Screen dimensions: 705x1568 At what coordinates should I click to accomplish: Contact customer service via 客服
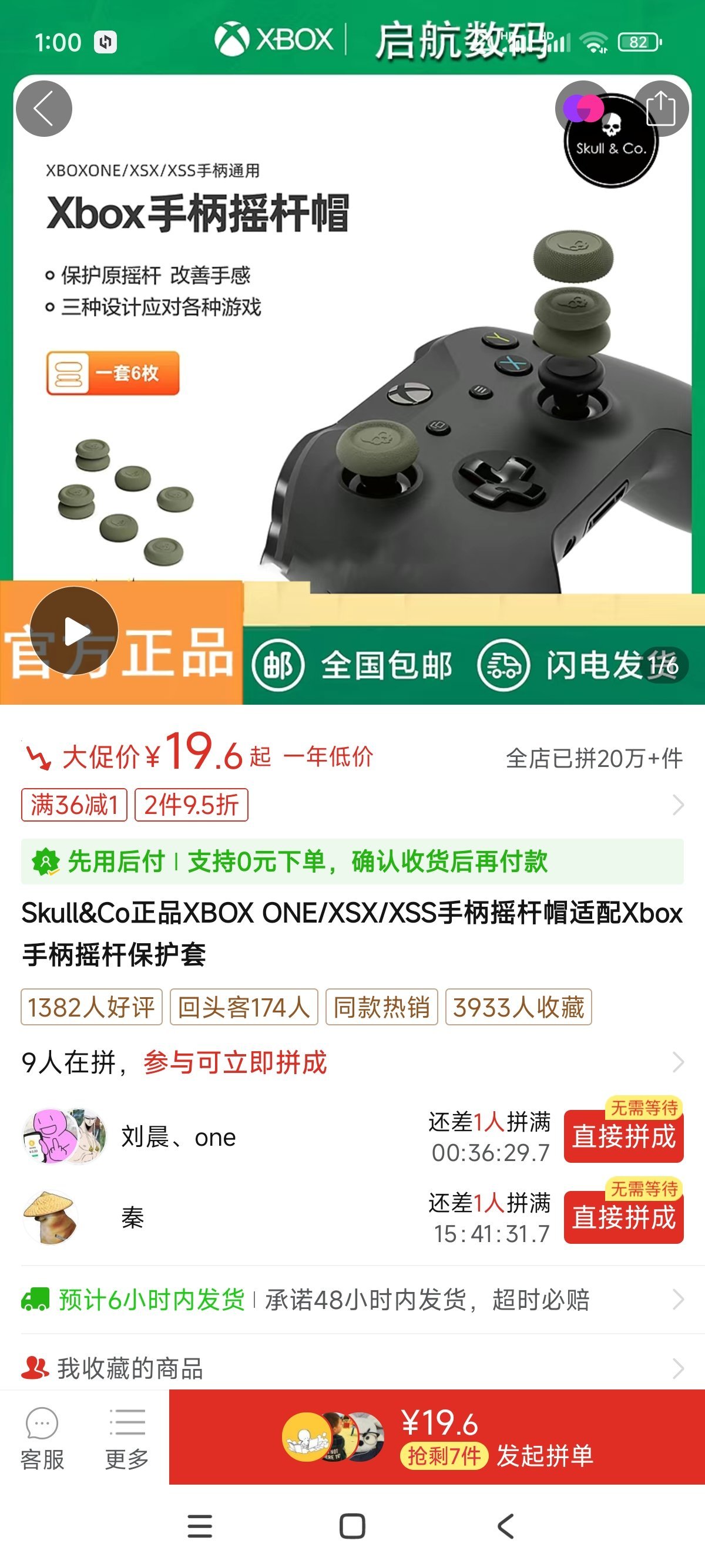tap(42, 1438)
